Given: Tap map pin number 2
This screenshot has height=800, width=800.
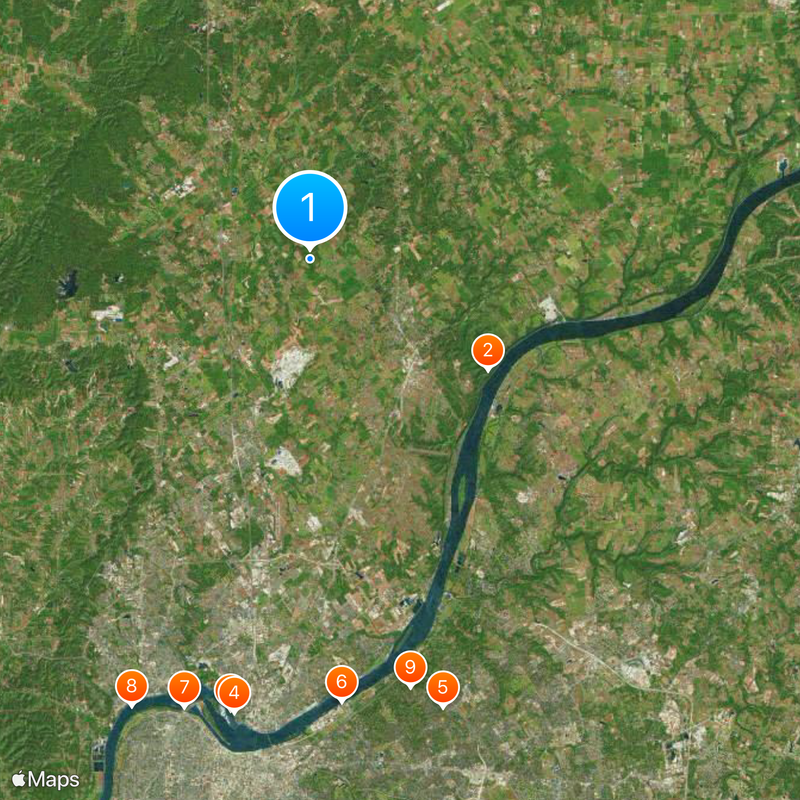Looking at the screenshot, I should point(487,350).
